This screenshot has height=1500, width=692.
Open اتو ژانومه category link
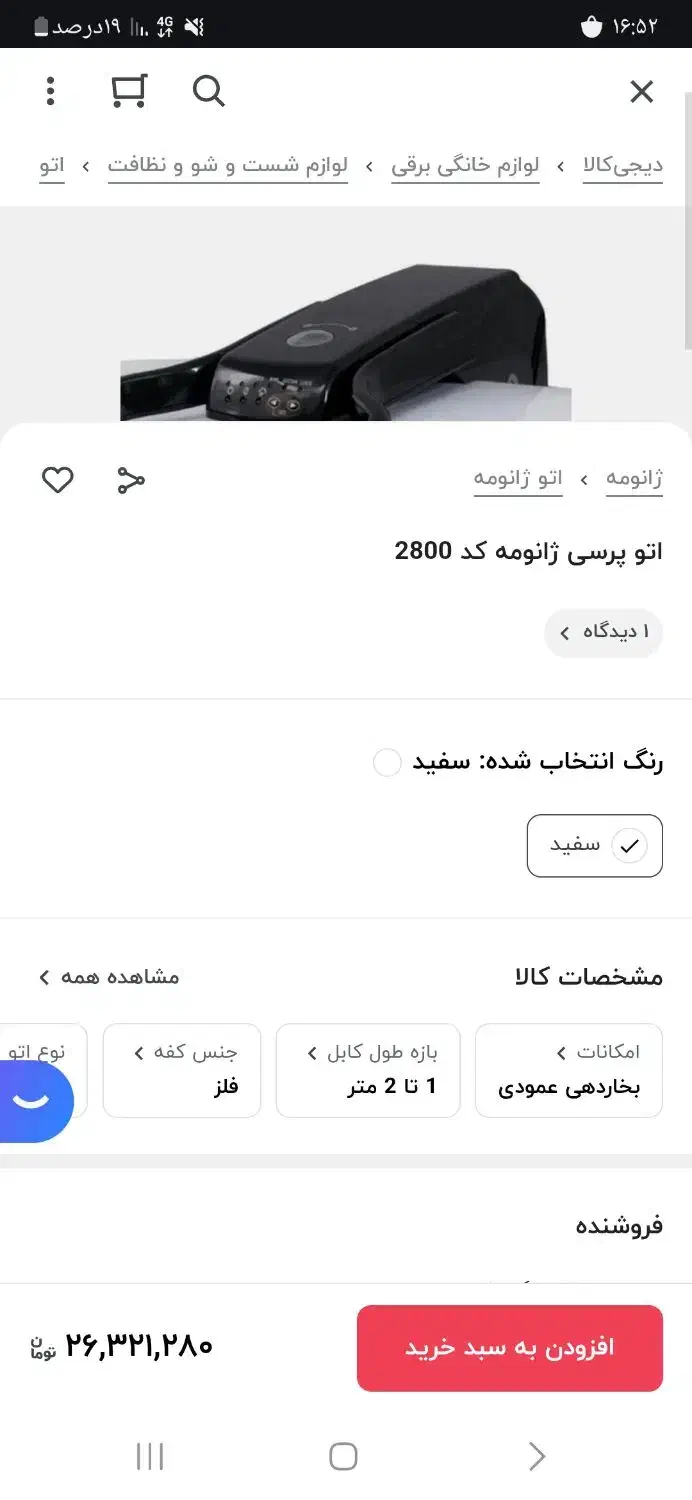[x=518, y=479]
